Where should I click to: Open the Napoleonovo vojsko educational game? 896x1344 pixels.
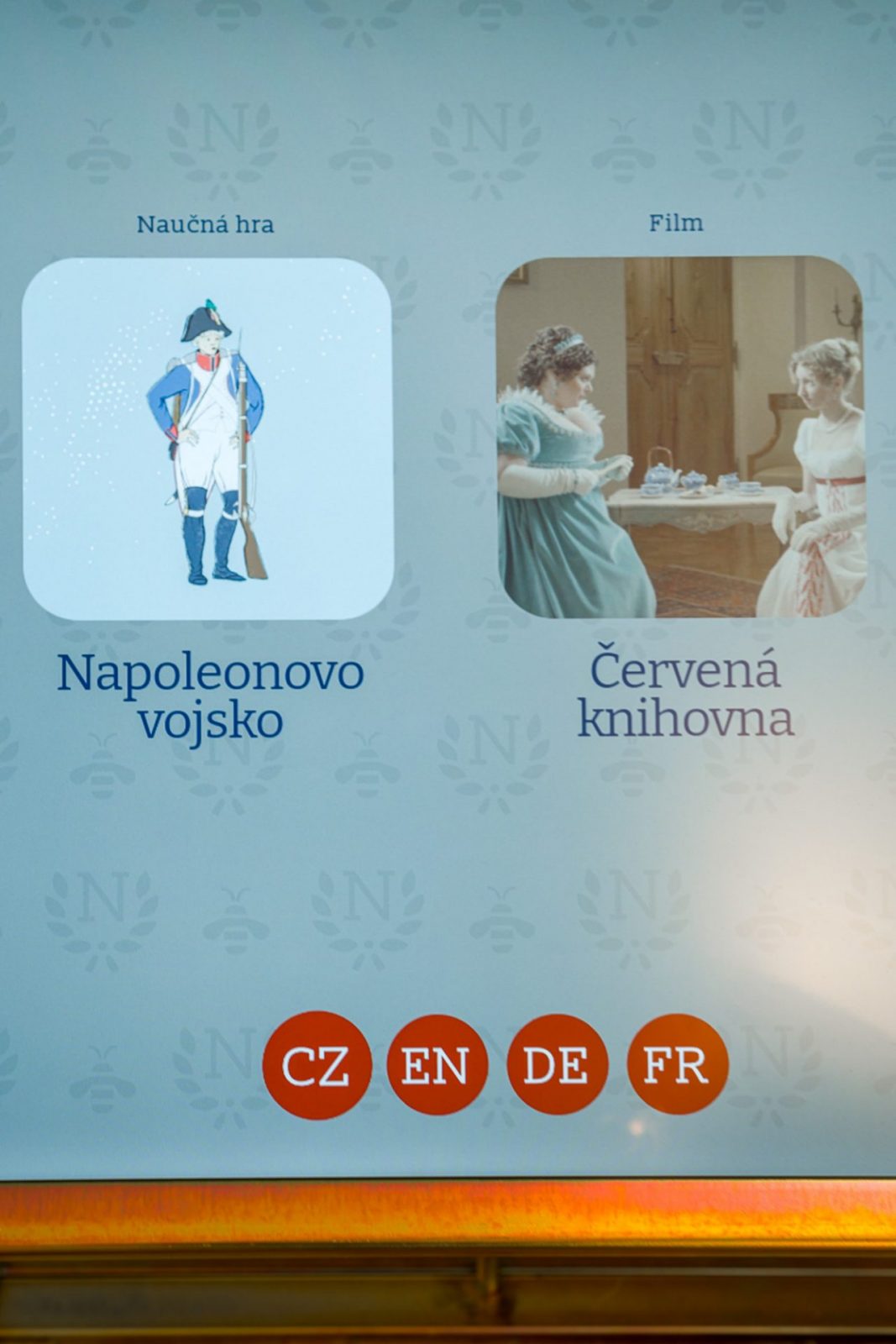[x=207, y=438]
